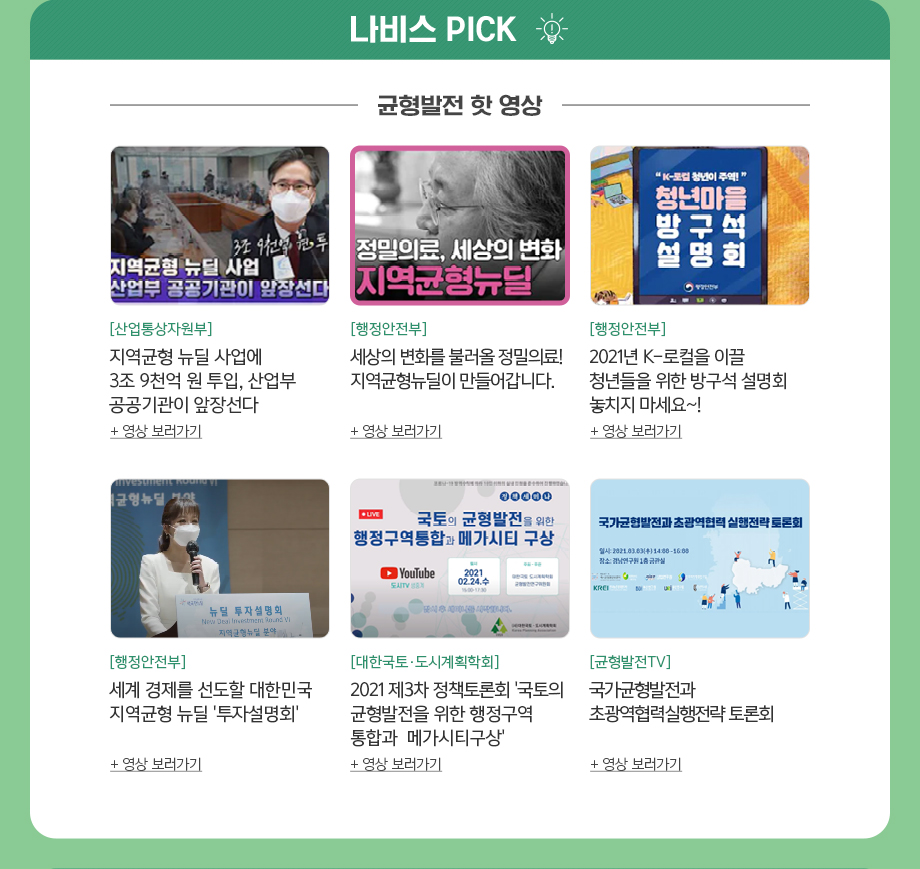This screenshot has width=920, height=869.
Task: Follow 영상 보러가기 link for 정밀의료 article
Action: (396, 431)
